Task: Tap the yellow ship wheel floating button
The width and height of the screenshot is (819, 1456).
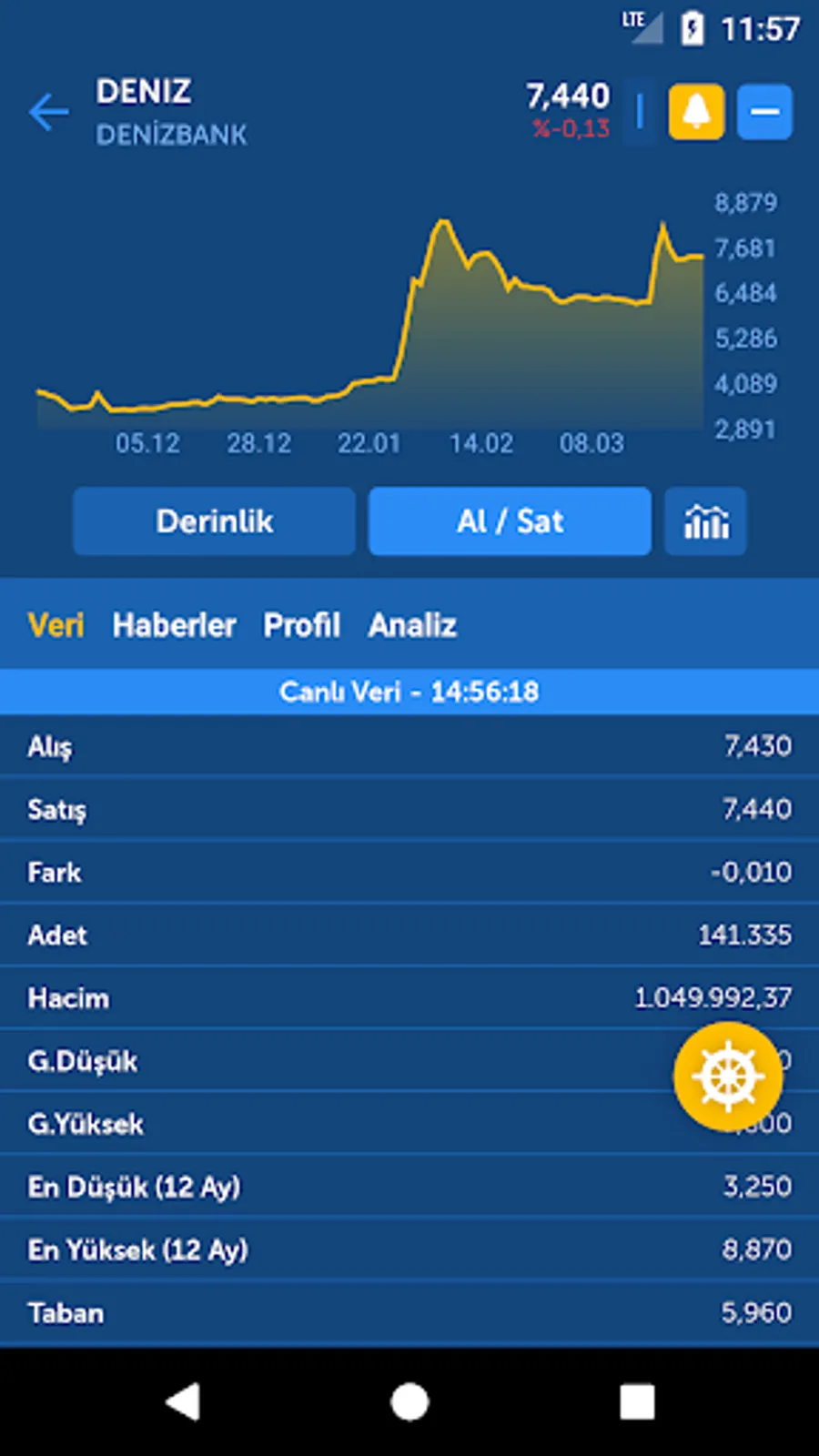Action: point(728,1077)
